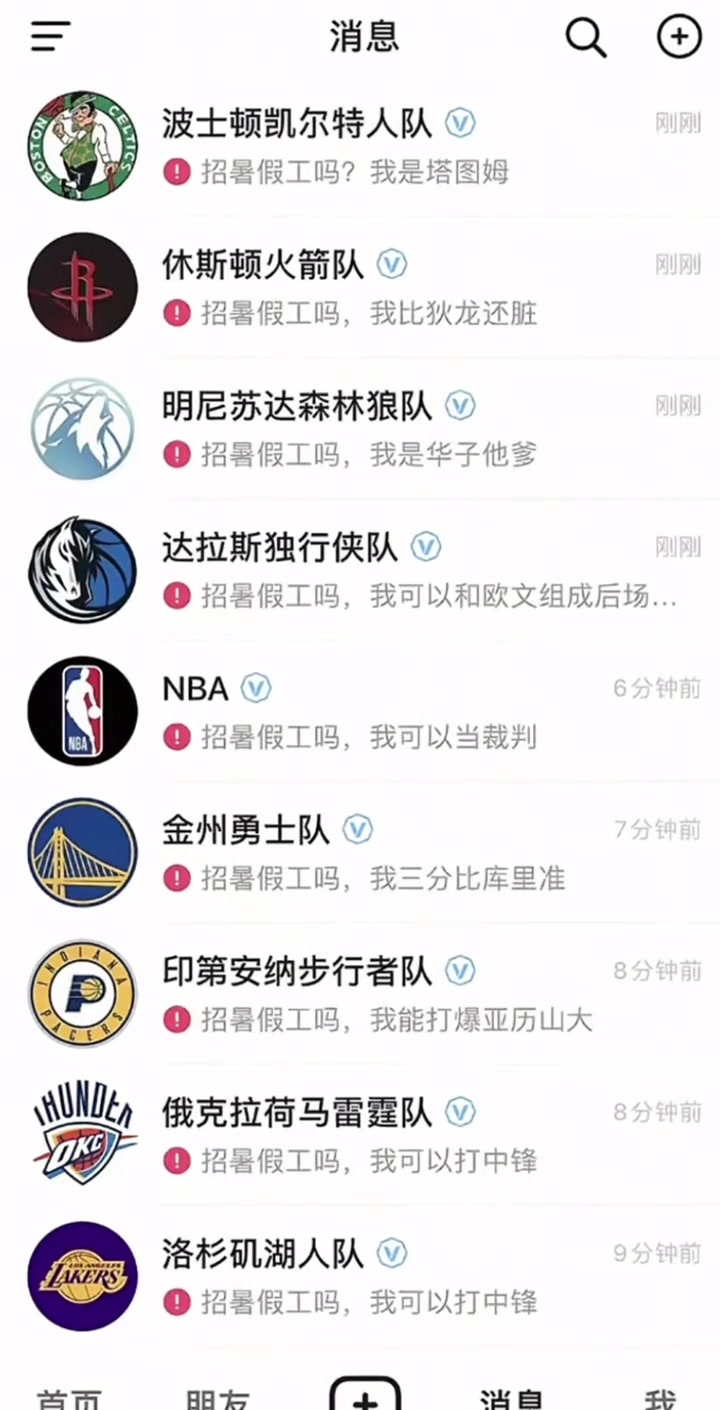Tap the plus icon to start new chat
This screenshot has width=720, height=1410.
pyautogui.click(x=679, y=38)
